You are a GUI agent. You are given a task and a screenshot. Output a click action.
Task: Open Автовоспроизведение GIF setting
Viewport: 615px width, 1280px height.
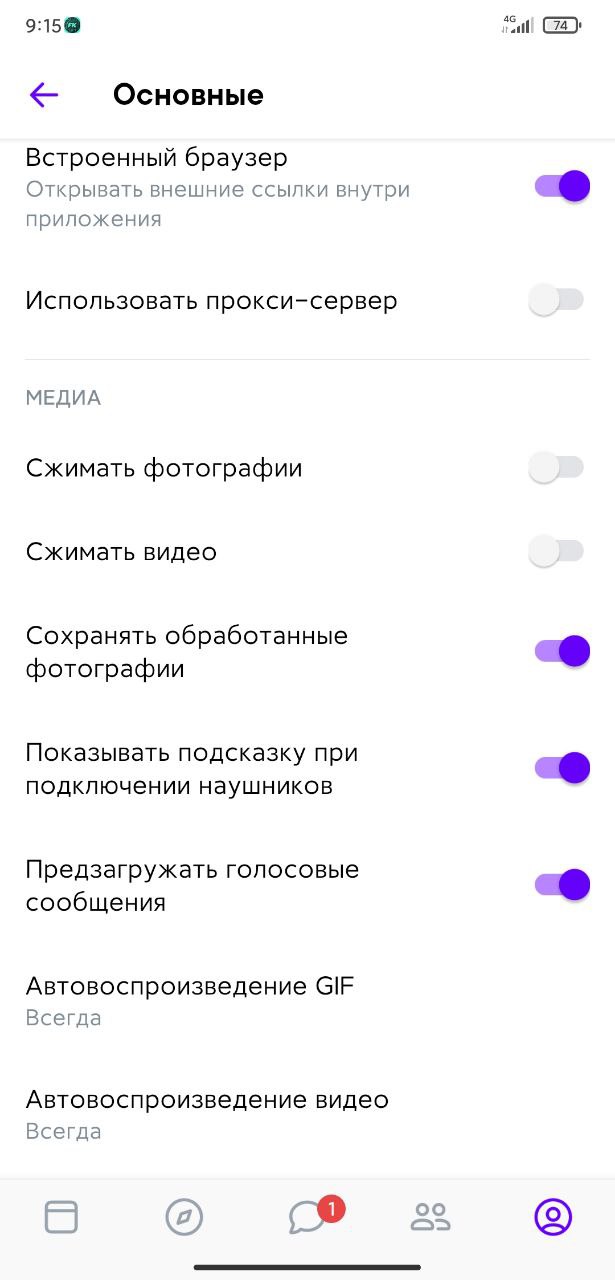pyautogui.click(x=307, y=1001)
